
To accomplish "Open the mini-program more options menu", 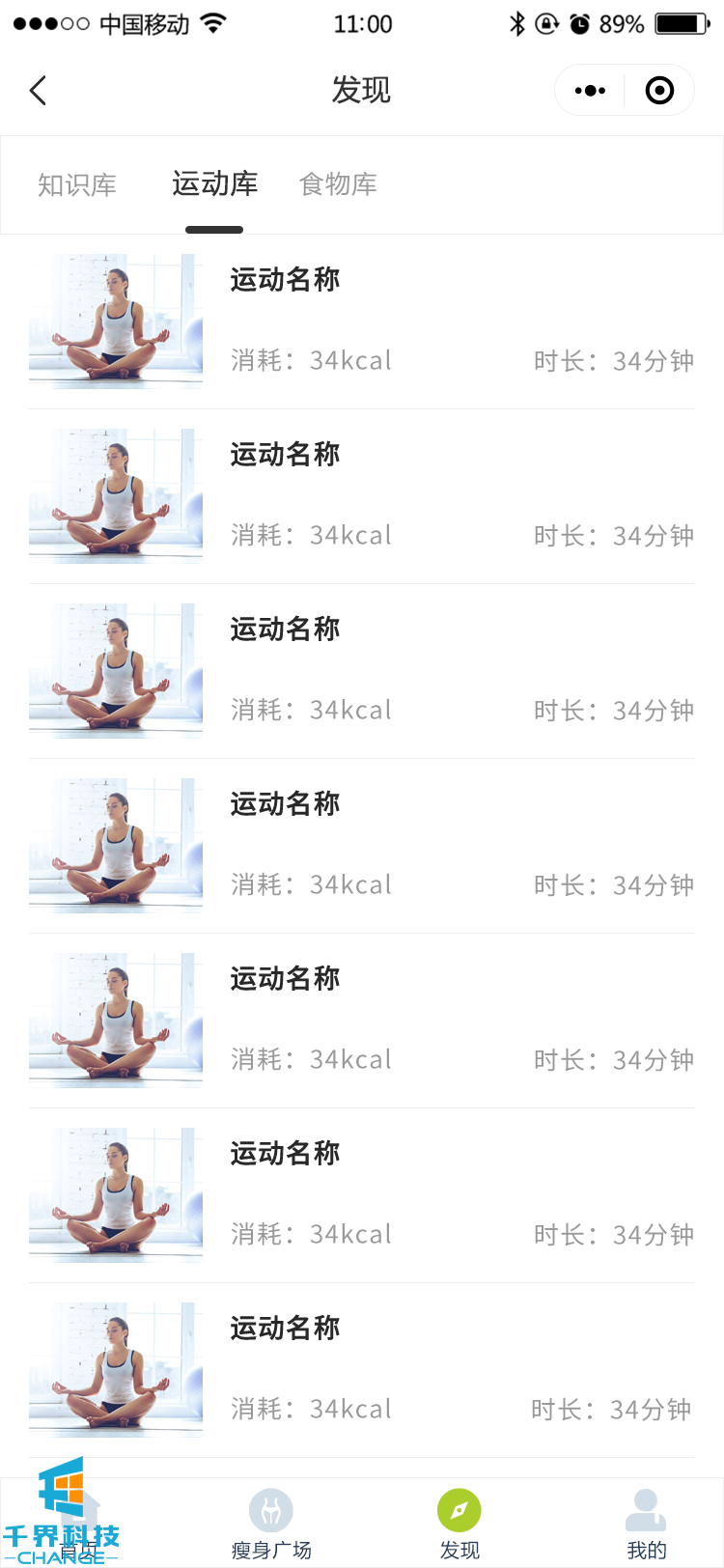I will pos(590,91).
